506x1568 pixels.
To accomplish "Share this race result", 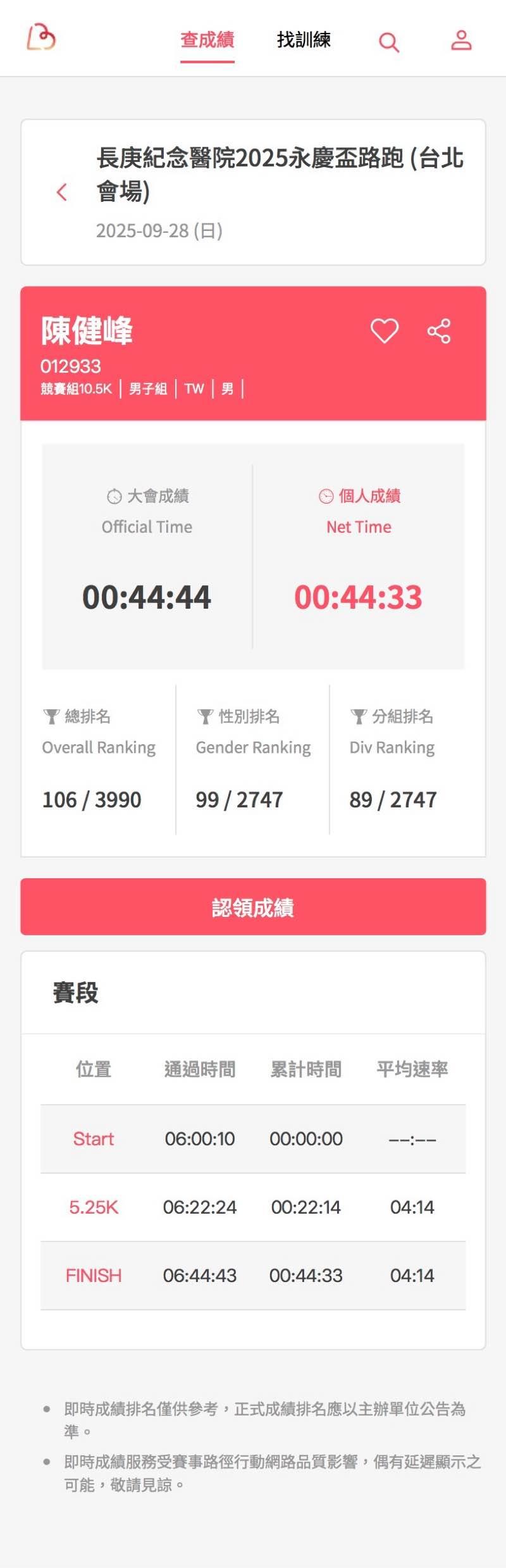I will click(439, 331).
